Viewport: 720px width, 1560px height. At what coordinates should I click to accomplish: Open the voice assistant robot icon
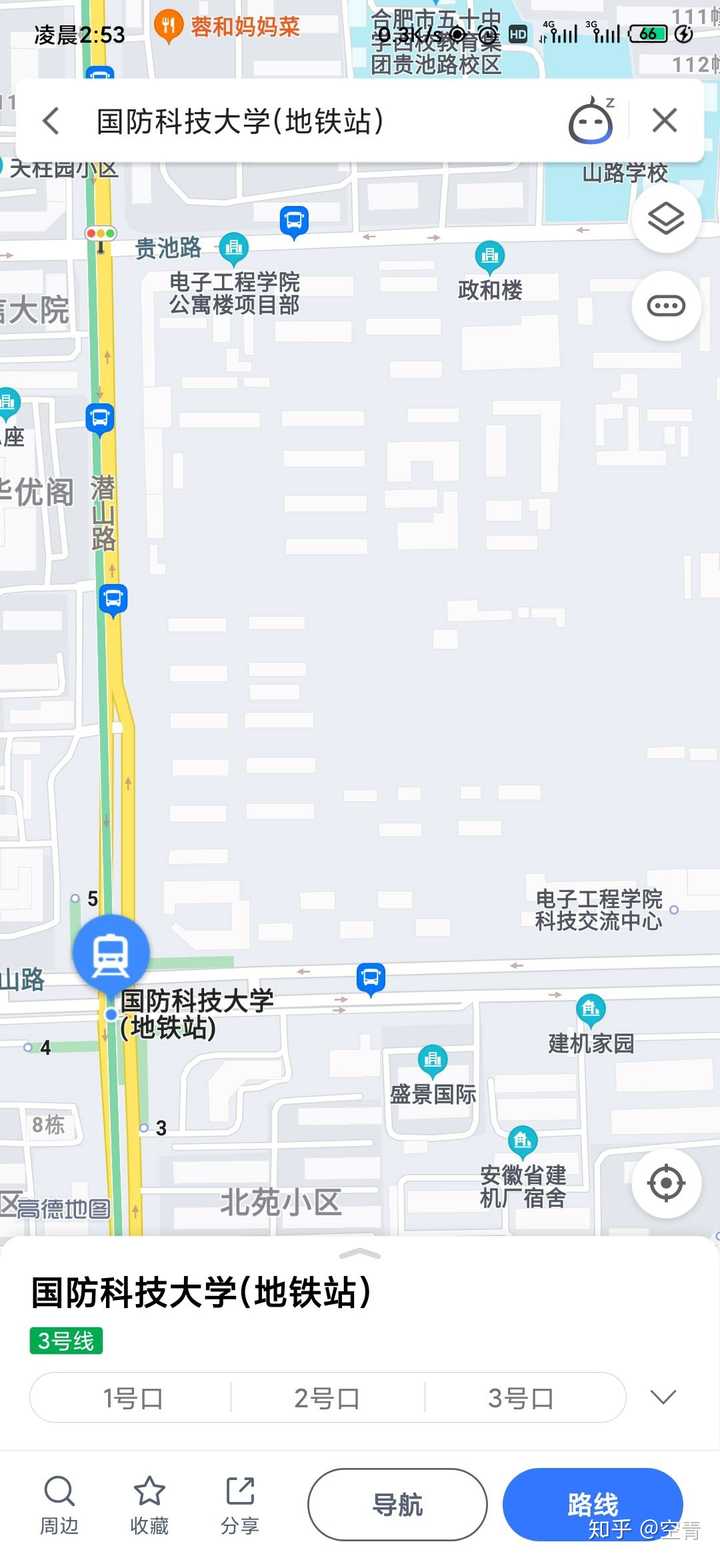pos(591,121)
